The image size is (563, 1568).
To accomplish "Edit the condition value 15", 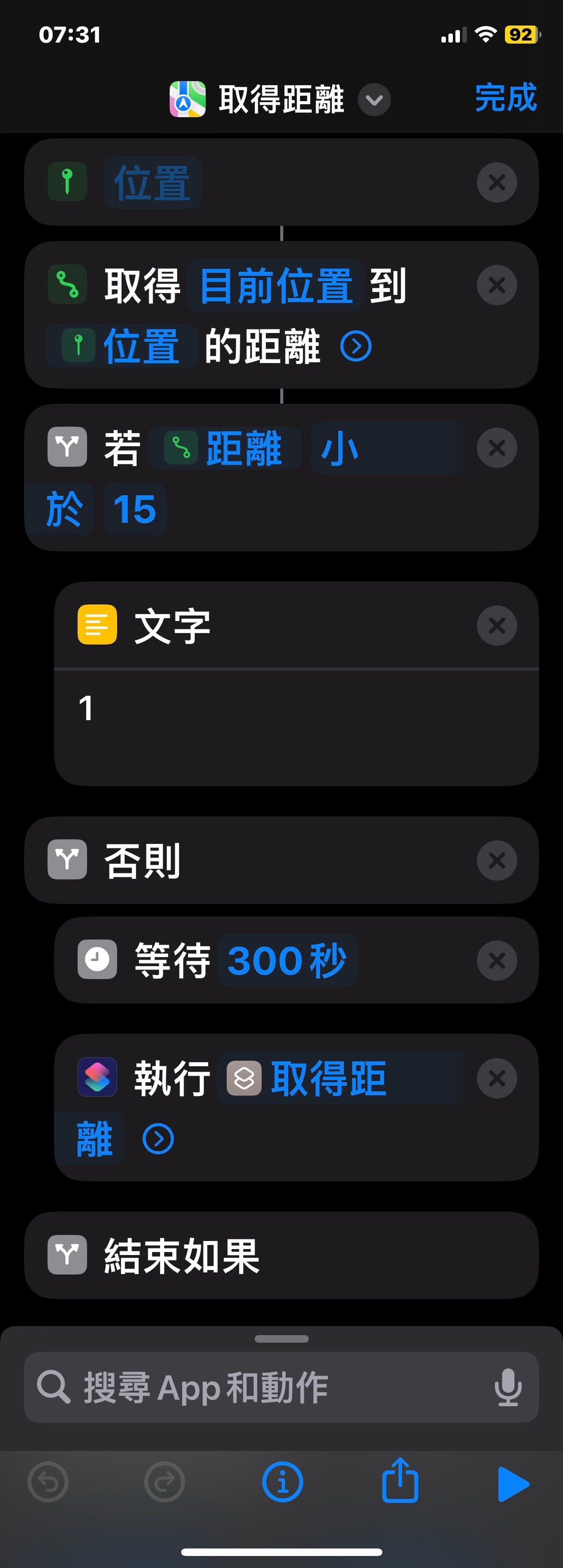I will point(134,509).
